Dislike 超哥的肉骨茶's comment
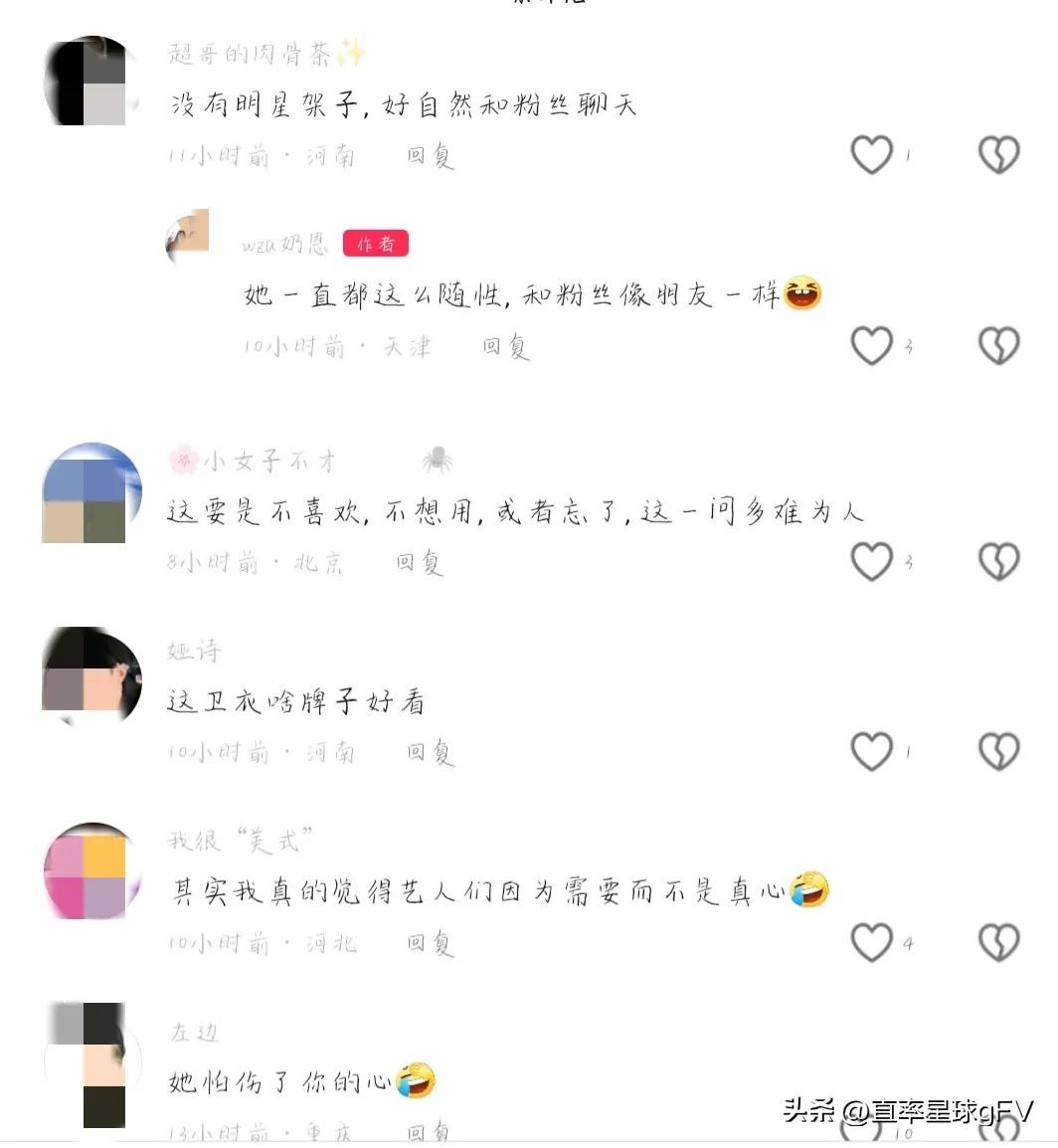1058x1148 pixels. coord(998,155)
